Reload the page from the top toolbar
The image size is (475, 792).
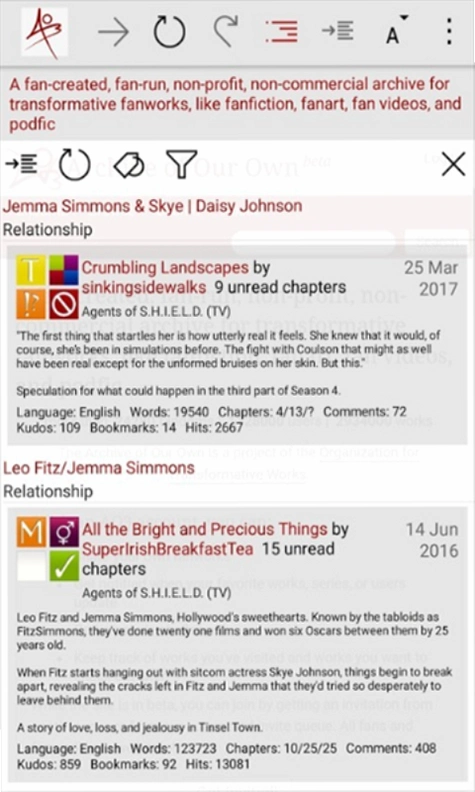(169, 32)
